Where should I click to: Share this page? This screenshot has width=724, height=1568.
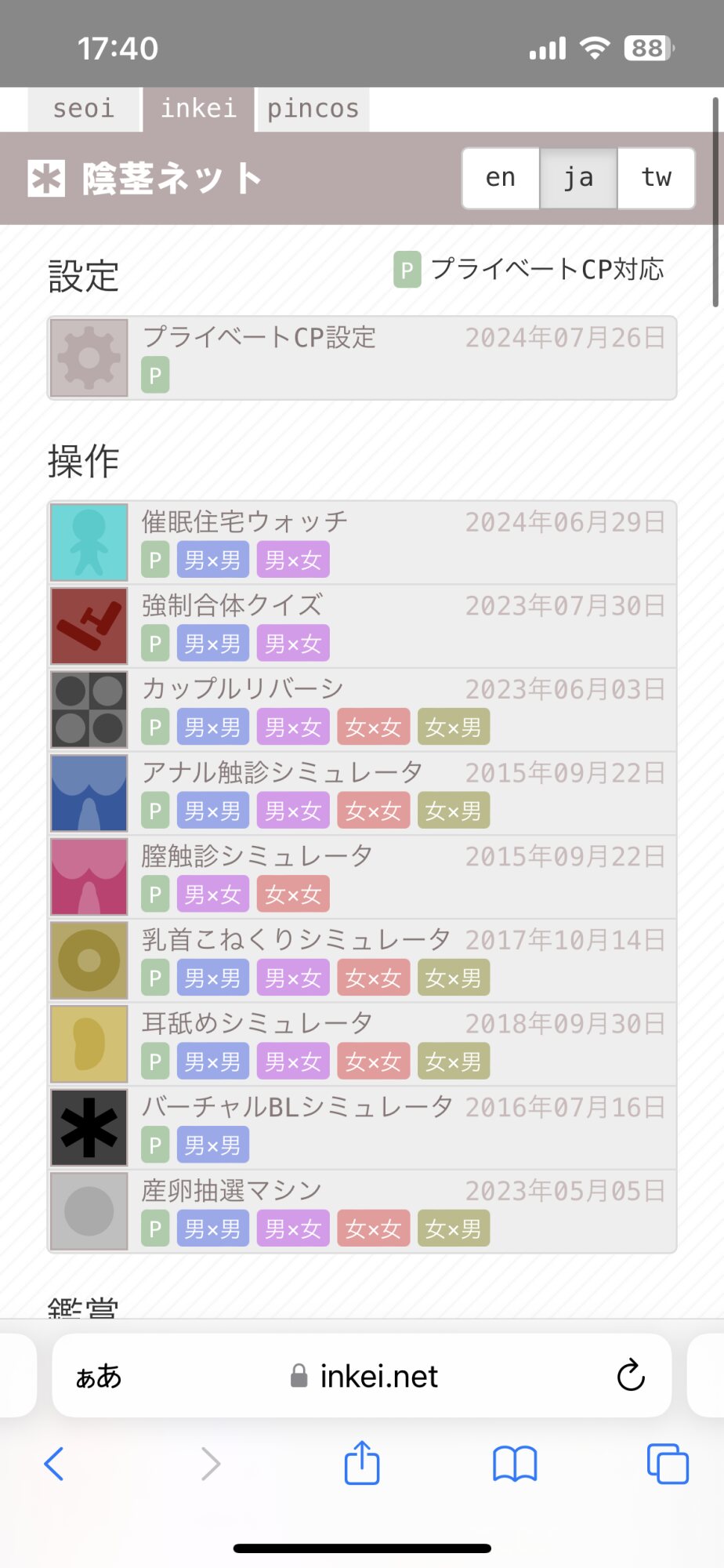(362, 1462)
